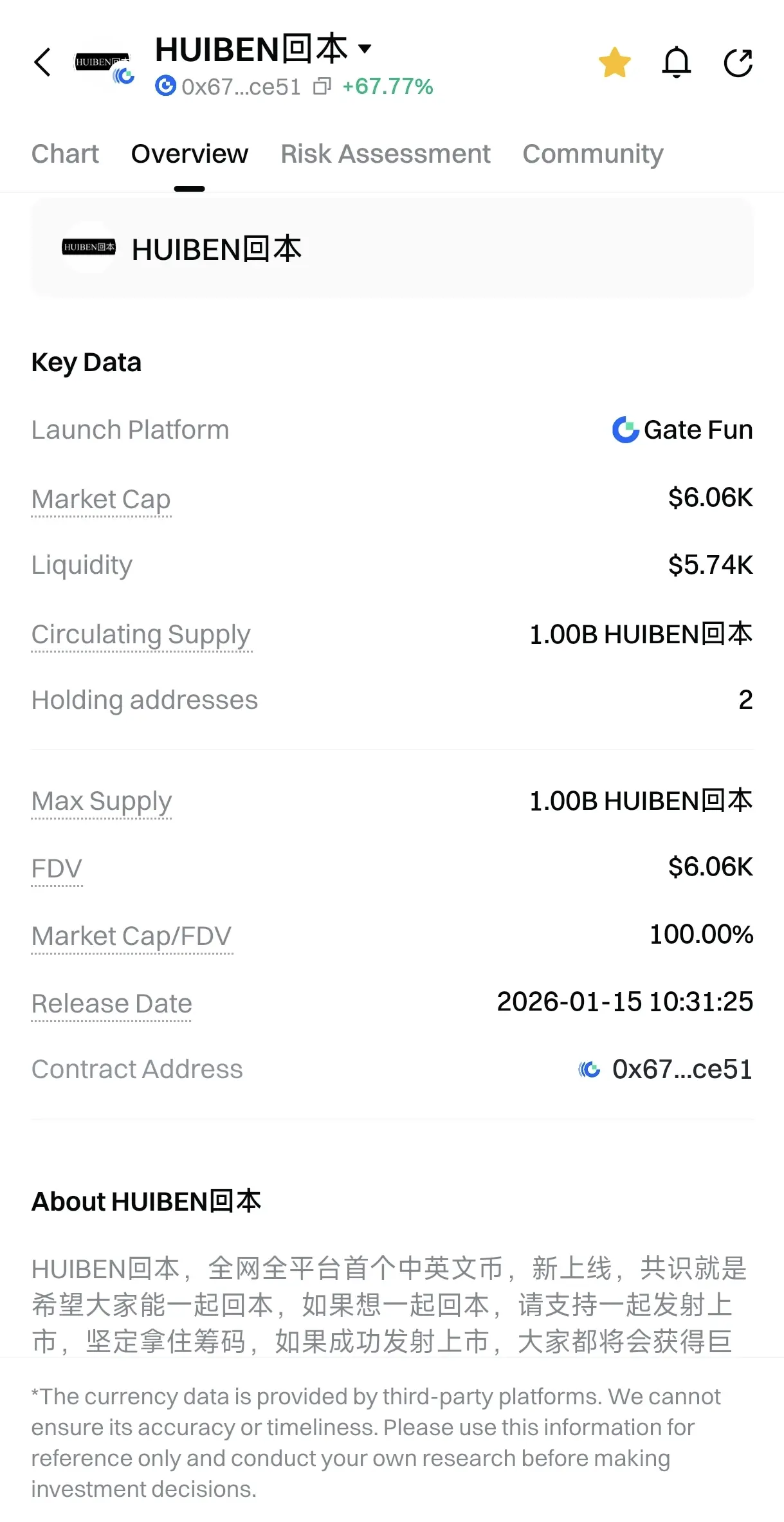Remove HUIBEN回本 from favorites star
Image resolution: width=784 pixels, height=1522 pixels.
point(614,63)
